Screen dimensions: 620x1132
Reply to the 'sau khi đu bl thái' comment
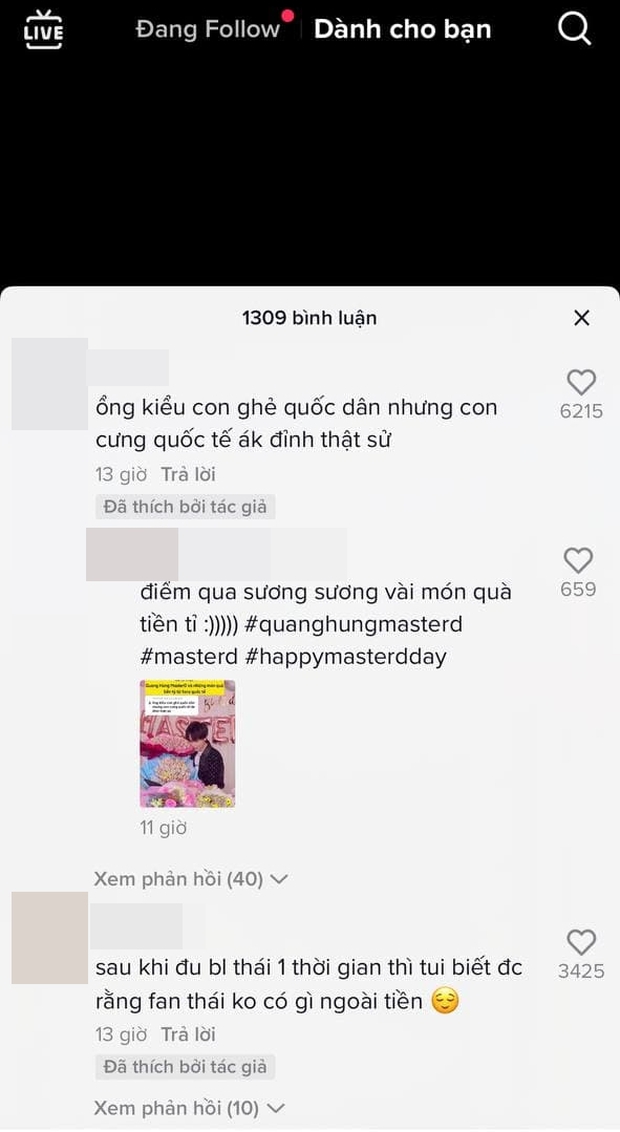[188, 1034]
